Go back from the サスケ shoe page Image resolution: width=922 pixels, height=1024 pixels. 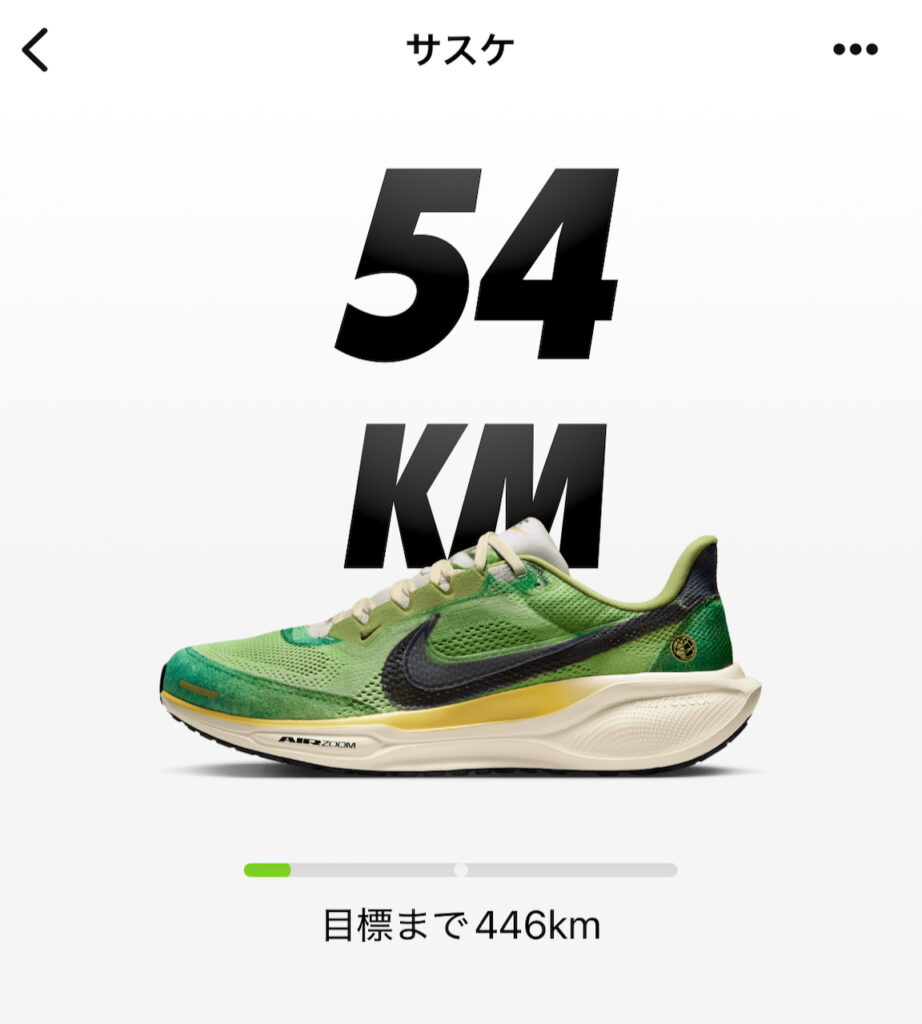[x=36, y=50]
